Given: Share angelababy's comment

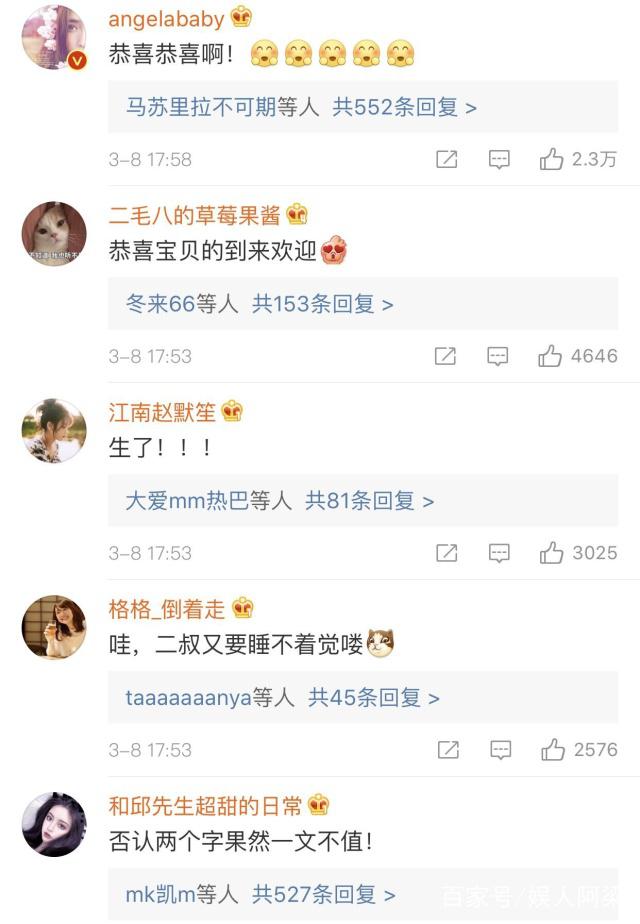Looking at the screenshot, I should pyautogui.click(x=446, y=159).
